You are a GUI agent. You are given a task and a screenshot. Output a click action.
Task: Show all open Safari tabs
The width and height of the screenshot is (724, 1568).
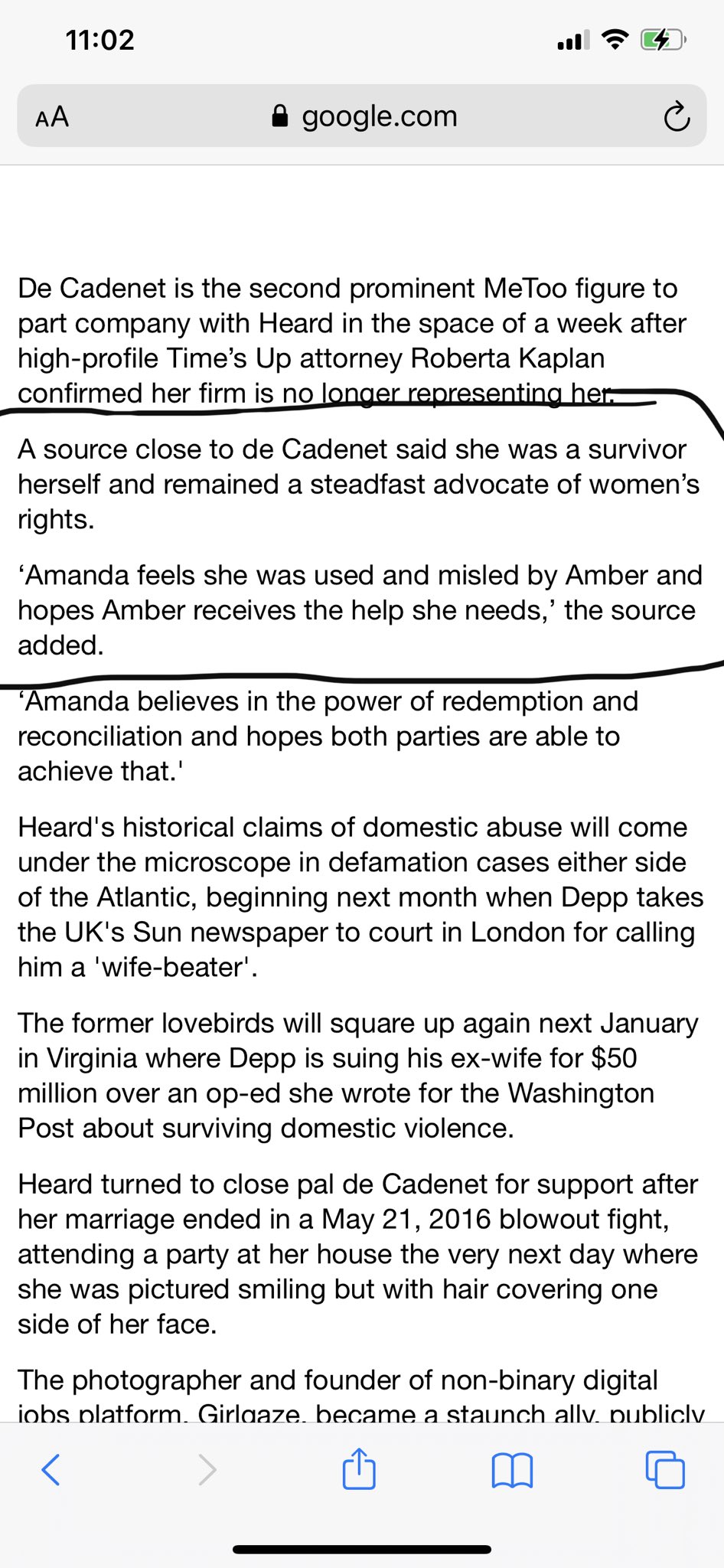[x=665, y=1469]
